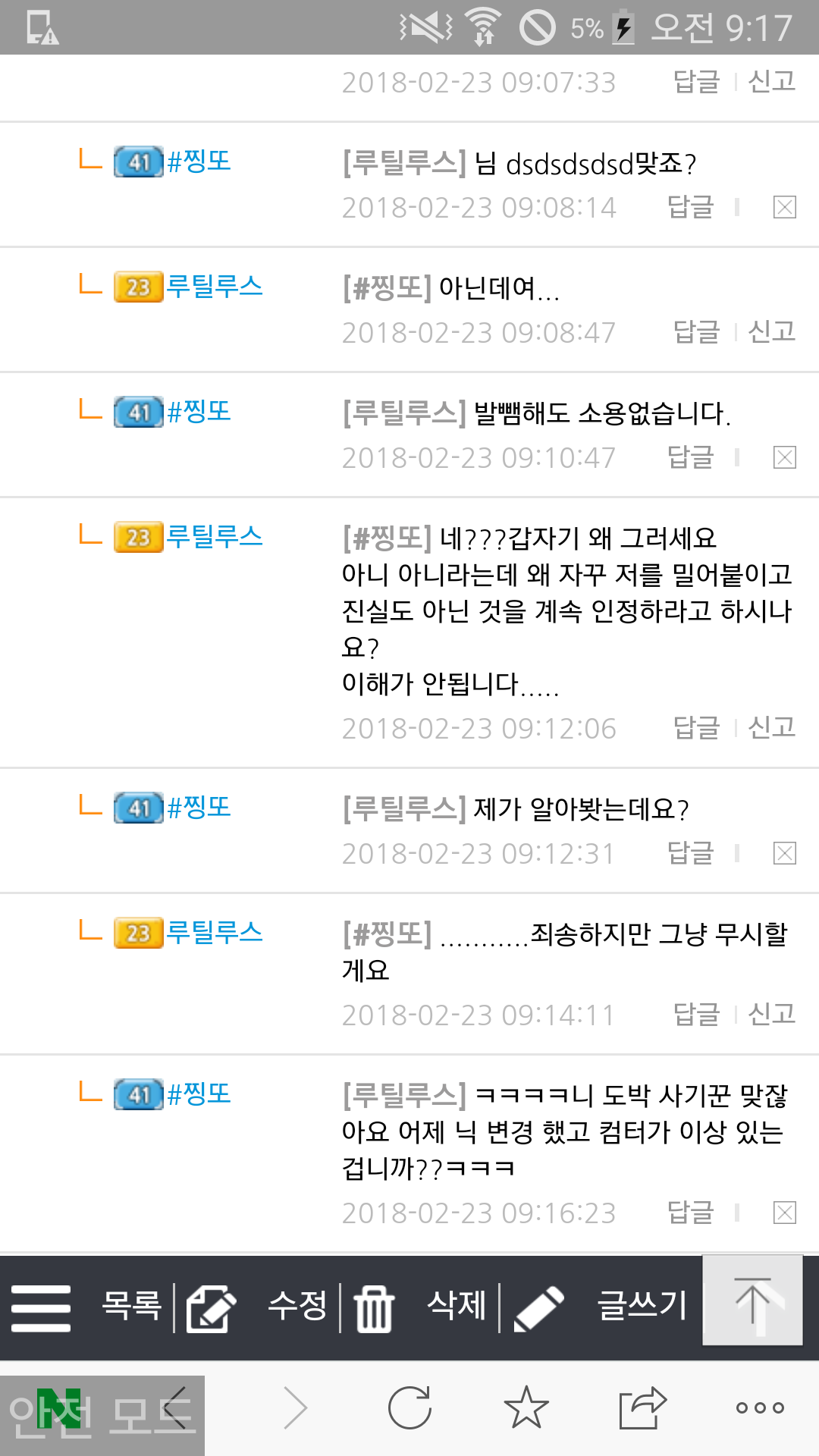This screenshot has height=1456, width=819.
Task: Delete the 09:08:14 comment
Action: point(784,207)
